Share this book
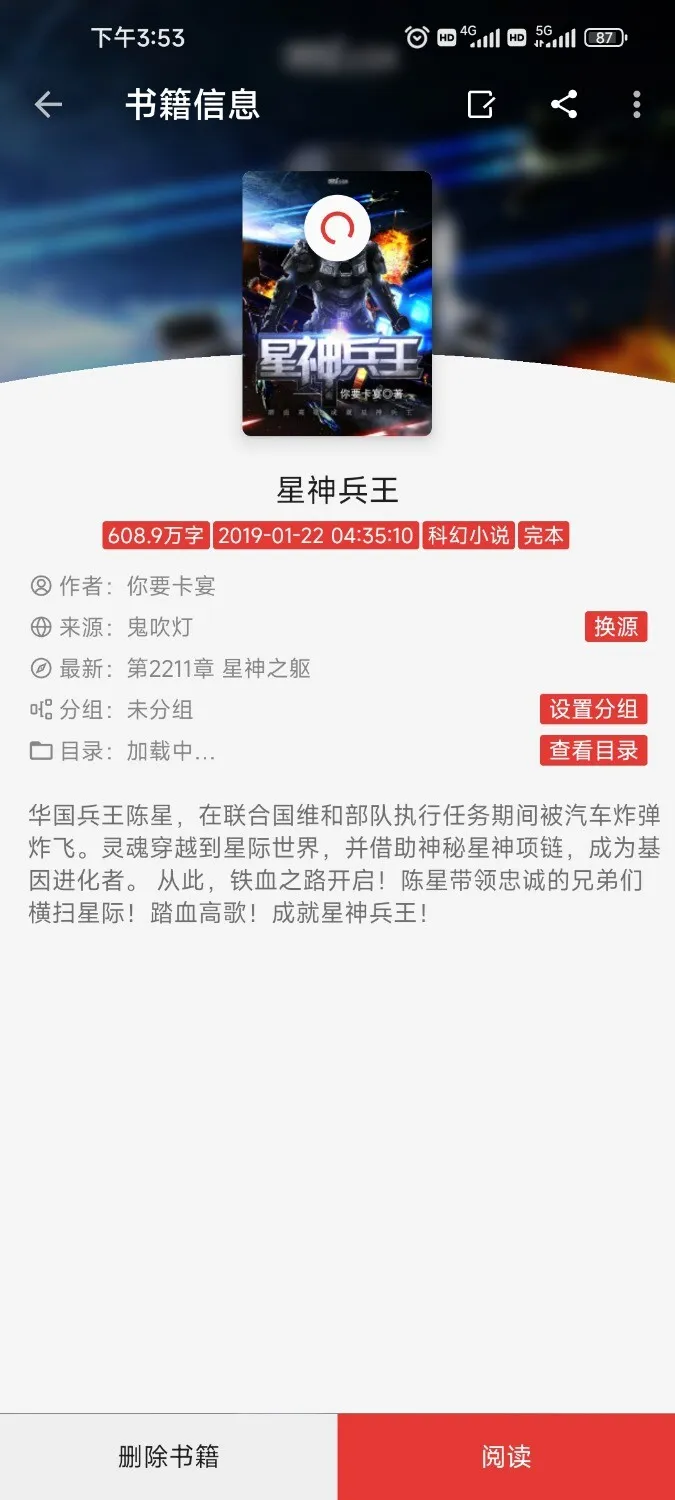Screen dimensions: 675x1500 [564, 105]
